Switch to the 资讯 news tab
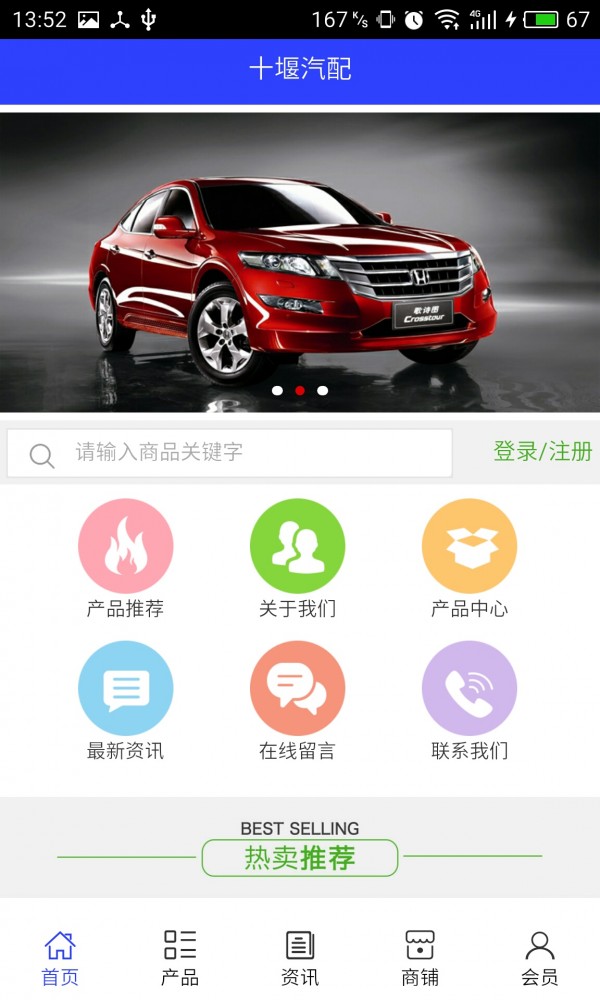600x1000 pixels. 300,957
